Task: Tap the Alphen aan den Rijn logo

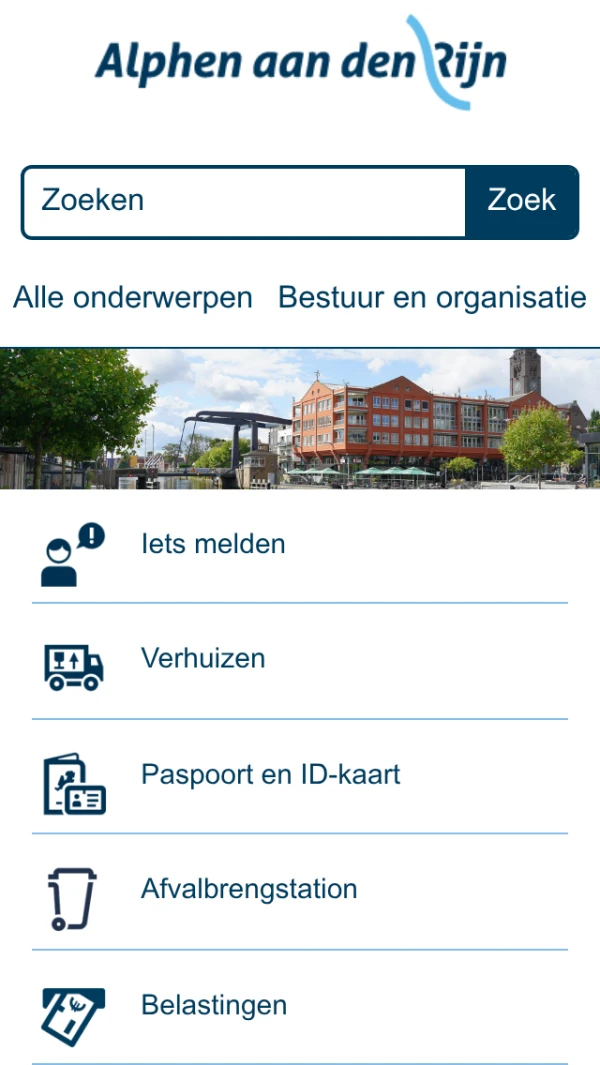Action: [x=300, y=62]
